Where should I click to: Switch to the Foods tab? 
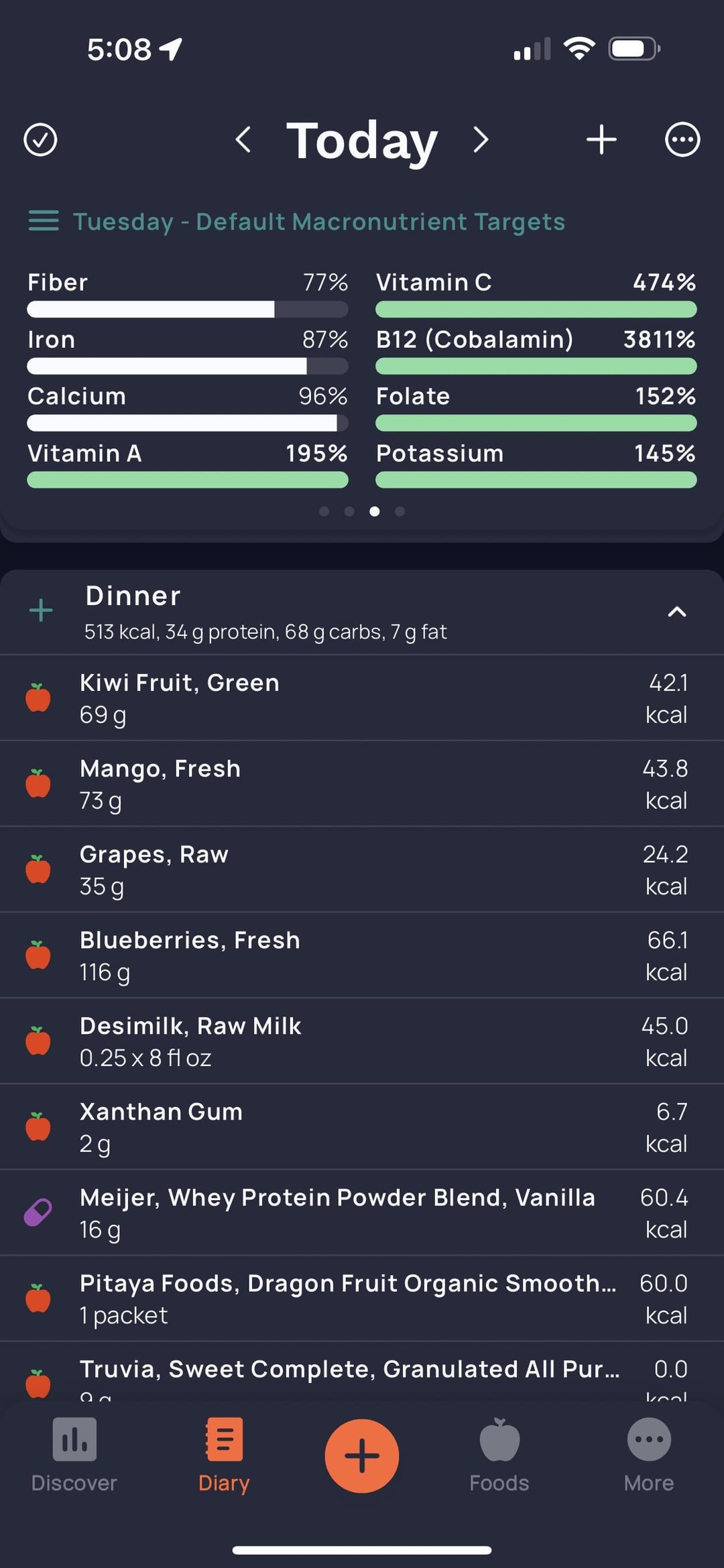pos(499,1454)
